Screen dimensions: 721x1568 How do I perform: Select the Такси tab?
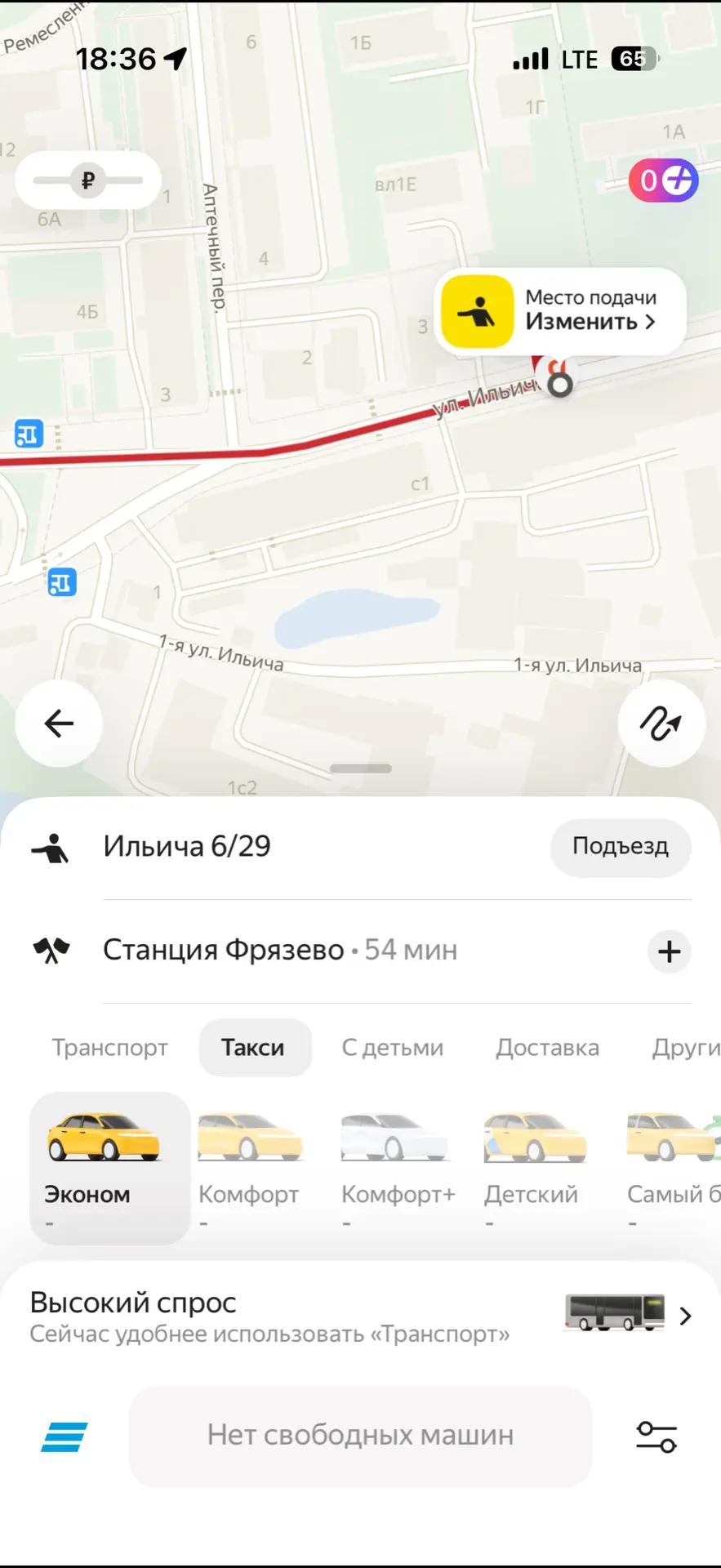[253, 1048]
